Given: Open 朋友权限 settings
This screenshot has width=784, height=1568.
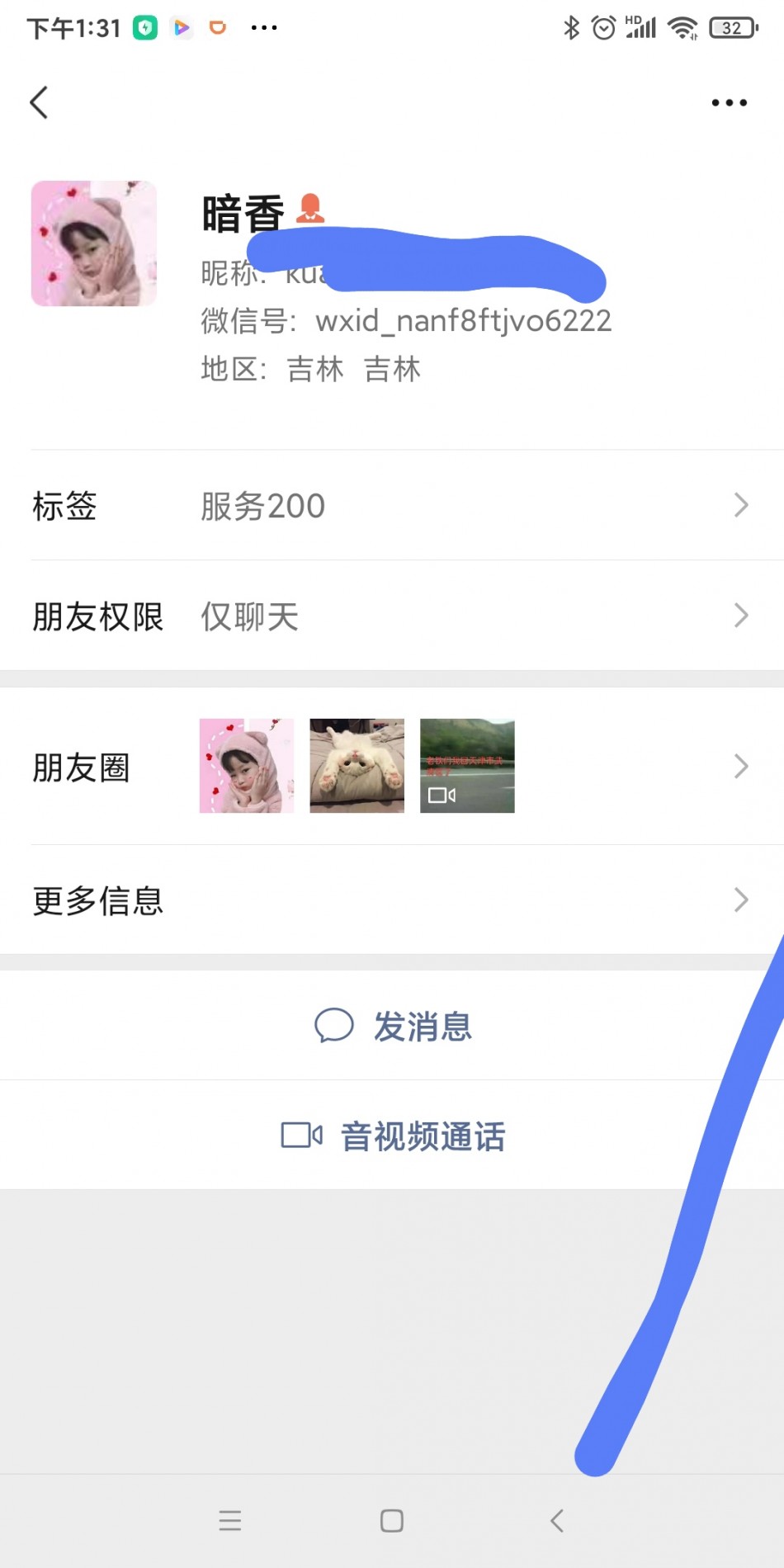Looking at the screenshot, I should (x=392, y=616).
